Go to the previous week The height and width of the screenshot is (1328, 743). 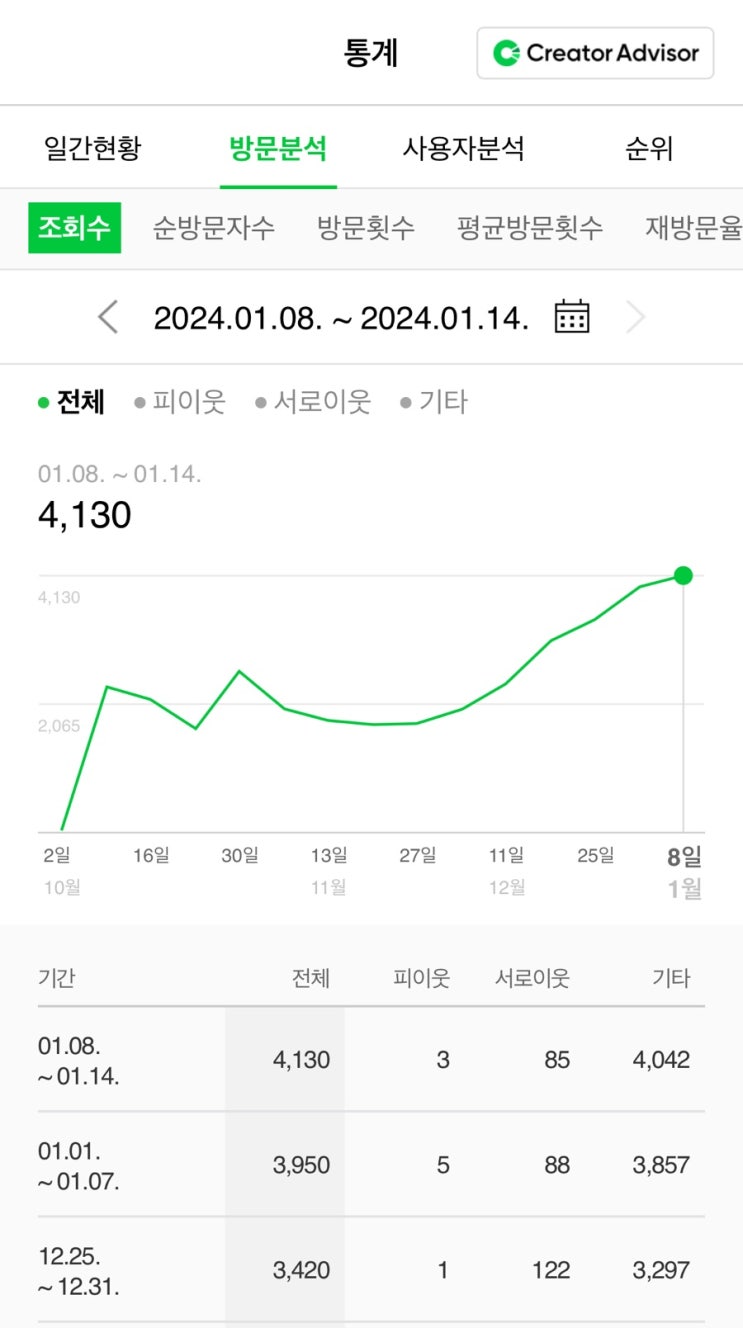point(108,318)
